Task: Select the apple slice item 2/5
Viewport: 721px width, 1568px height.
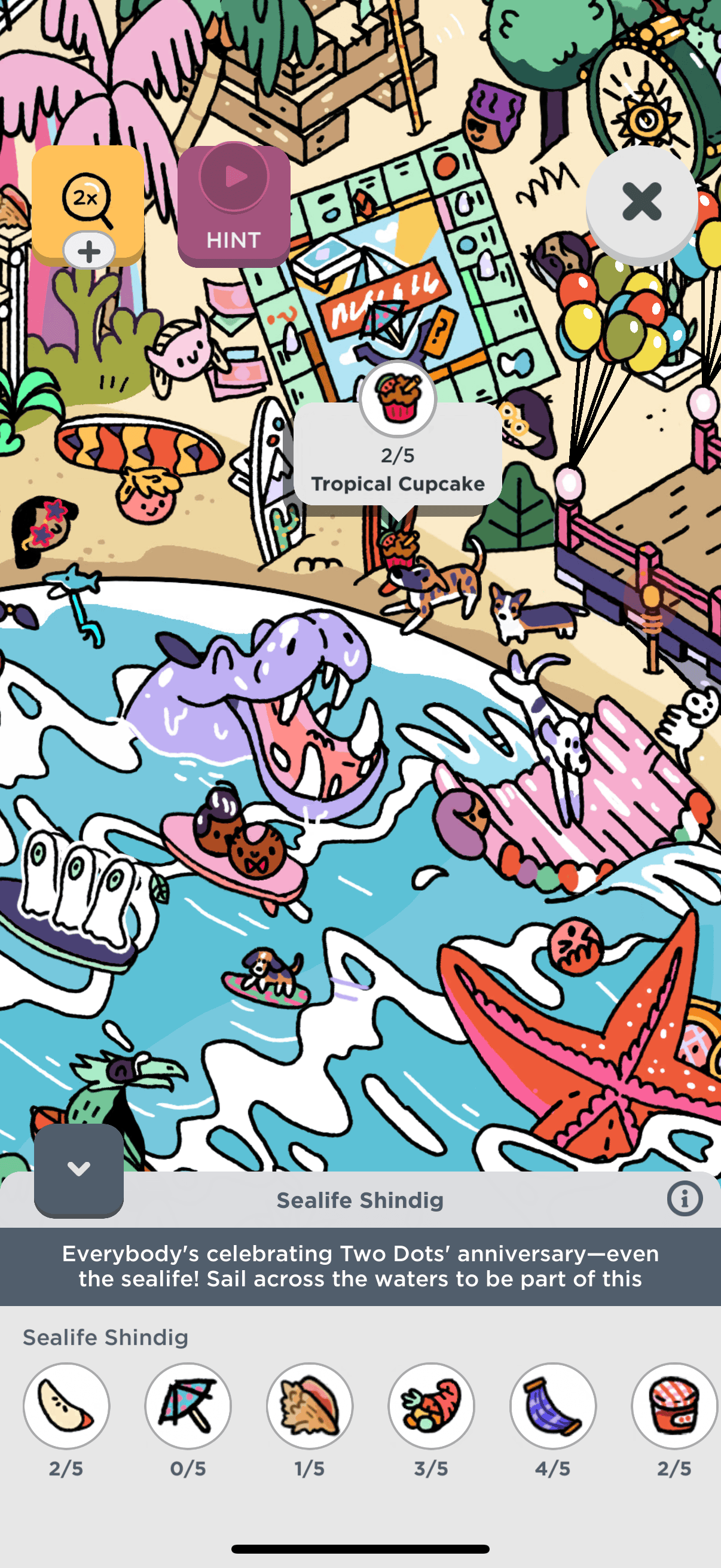Action: (x=66, y=1405)
